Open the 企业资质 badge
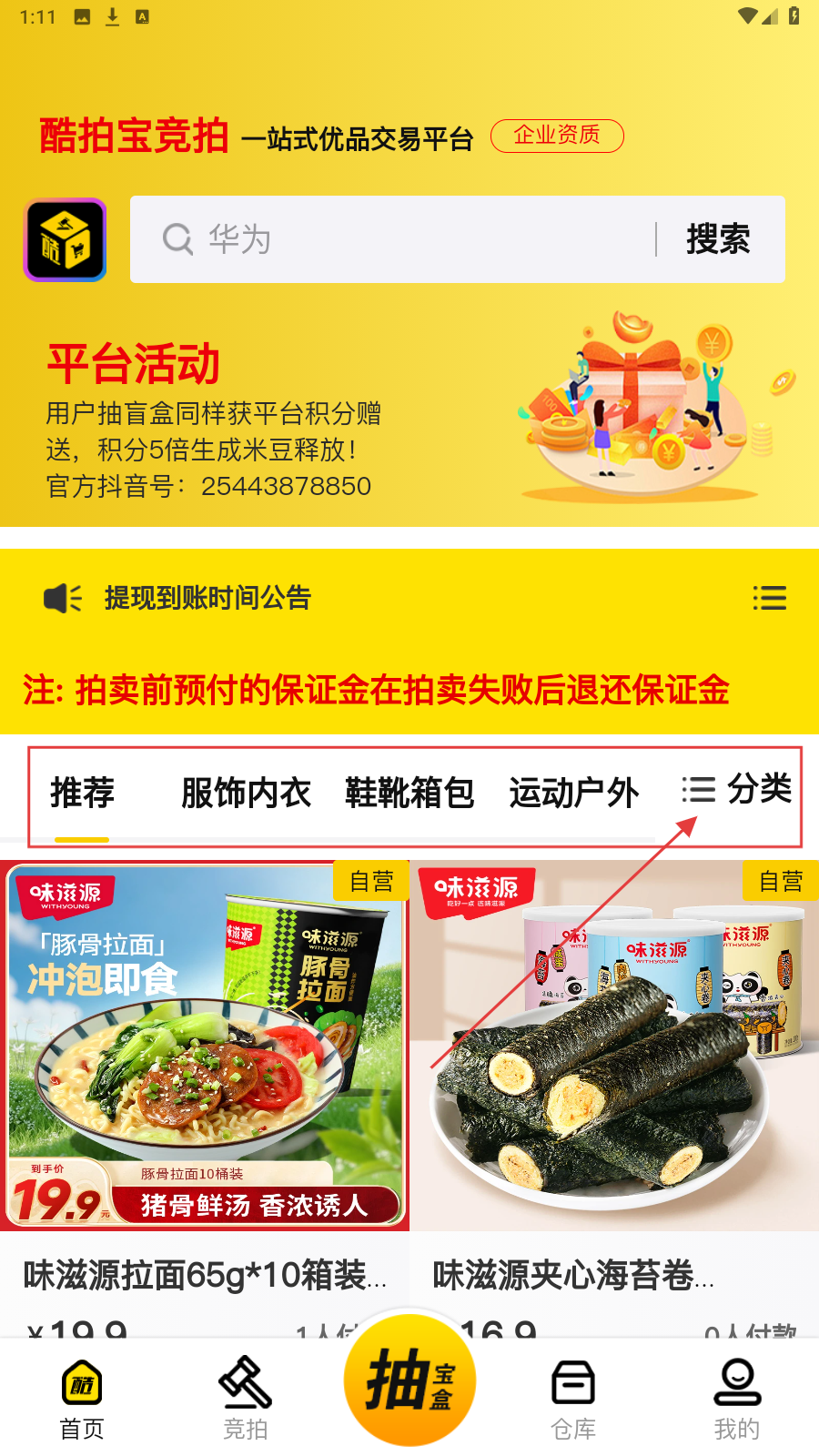 click(x=557, y=136)
